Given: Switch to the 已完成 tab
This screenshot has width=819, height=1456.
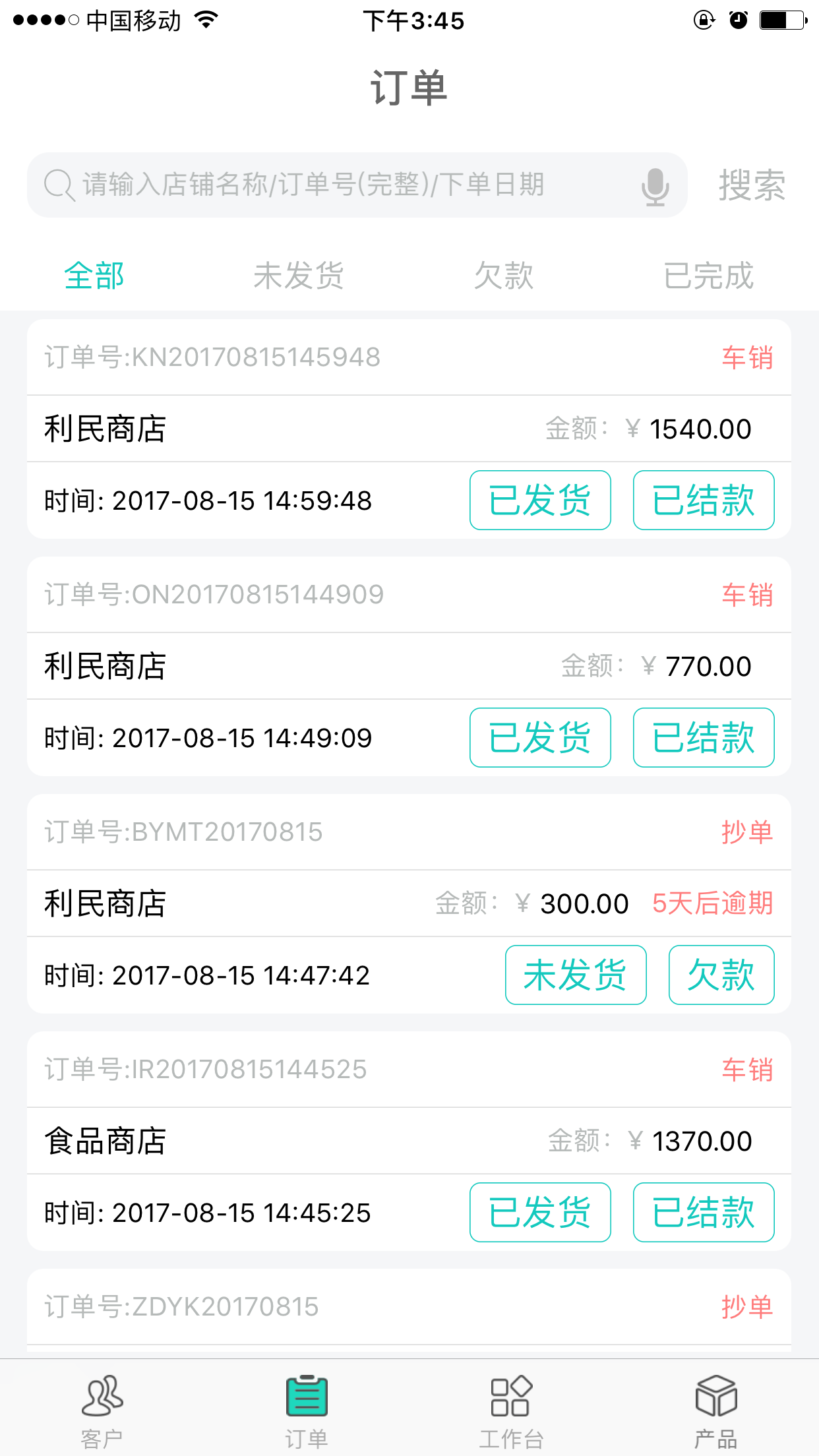Looking at the screenshot, I should point(708,276).
